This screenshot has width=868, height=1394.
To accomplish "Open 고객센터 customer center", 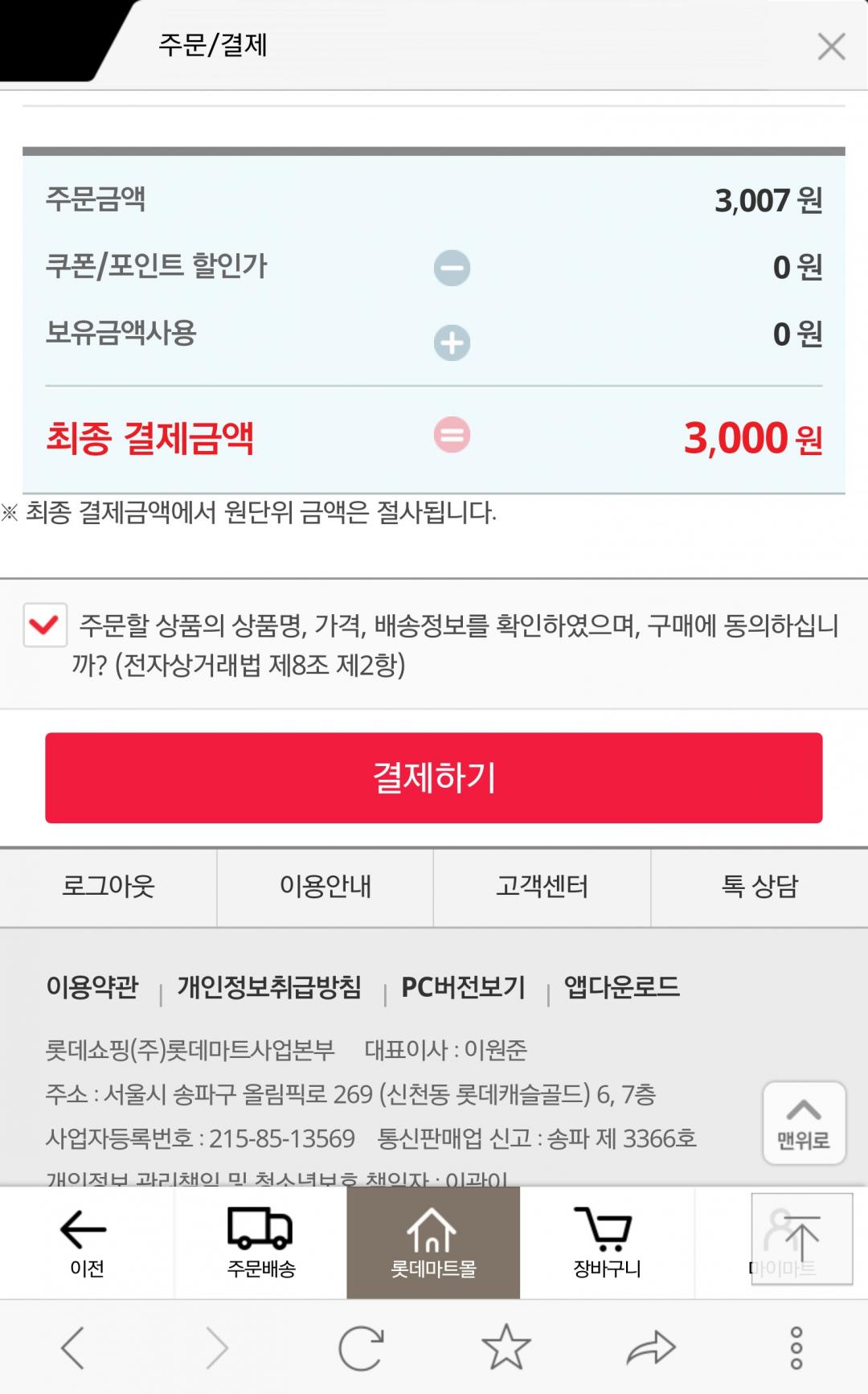I will pos(542,887).
